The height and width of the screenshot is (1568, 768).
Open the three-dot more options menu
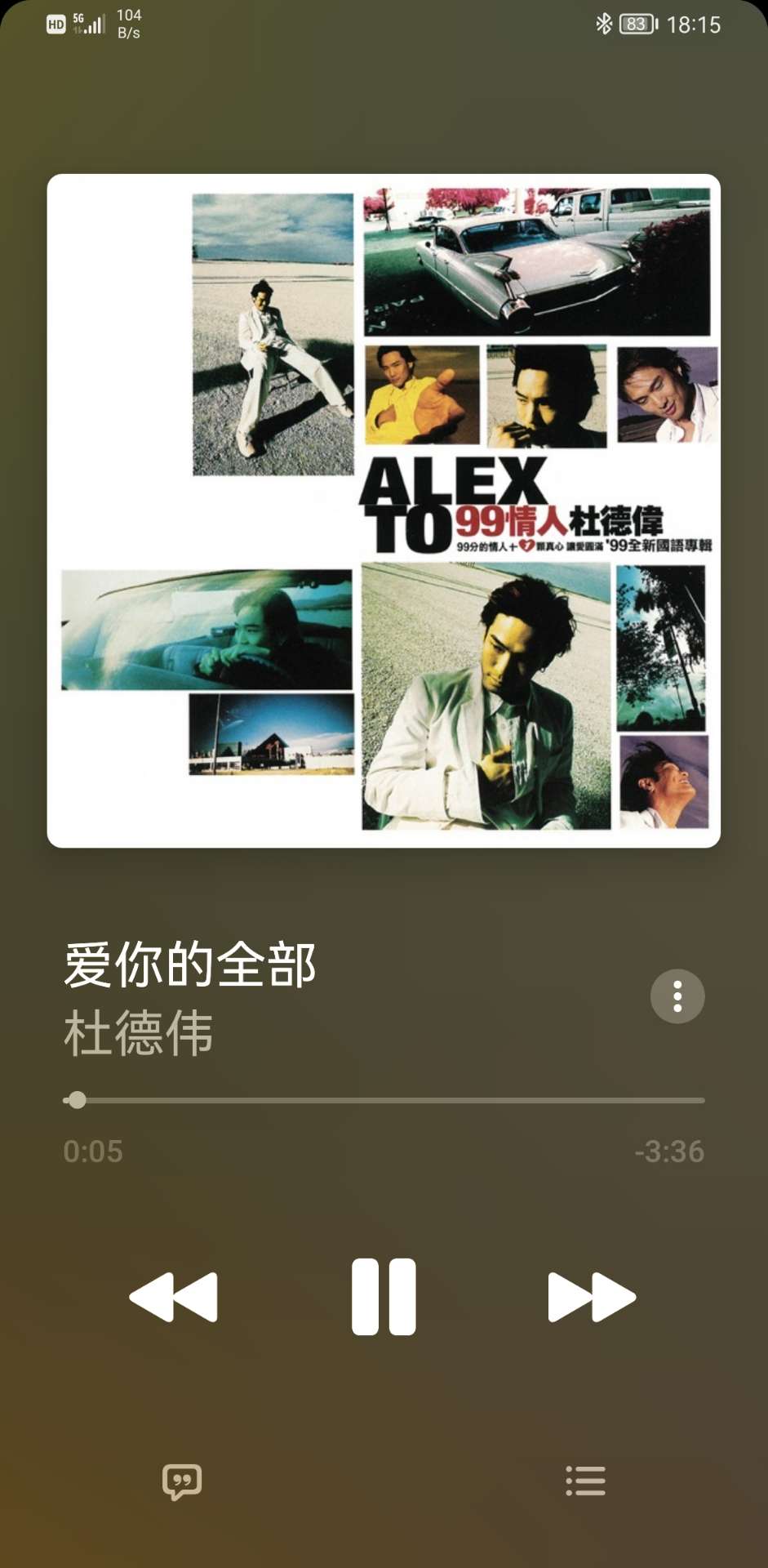click(677, 996)
